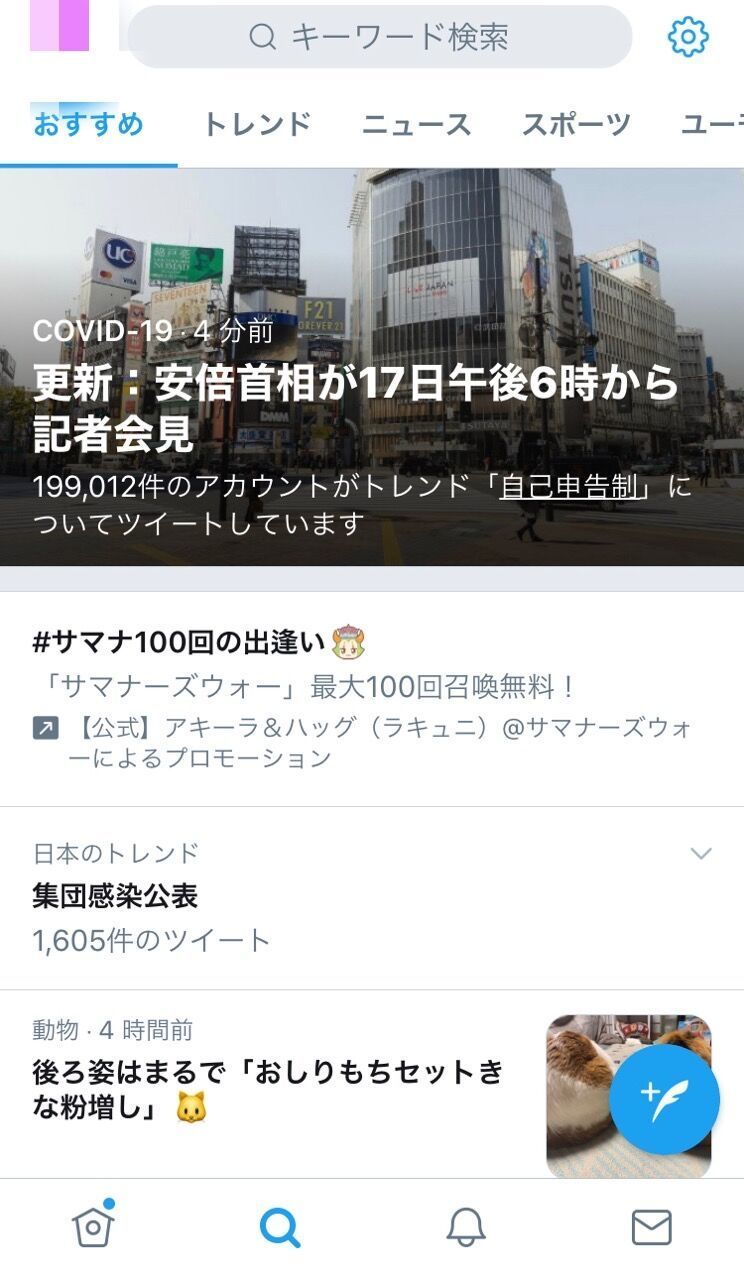This screenshot has width=744, height=1276.
Task: Open direct messages envelope
Action: (651, 1226)
